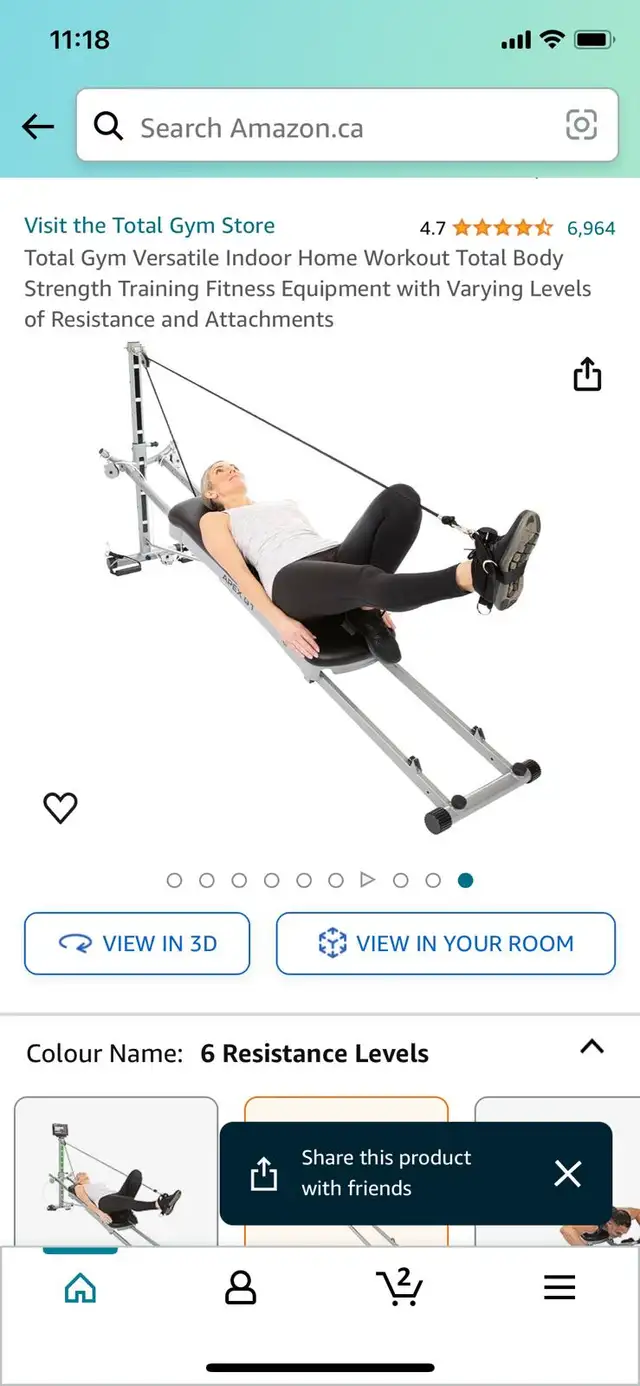Add product to wish list with heart
Image resolution: width=640 pixels, height=1386 pixels.
click(60, 807)
